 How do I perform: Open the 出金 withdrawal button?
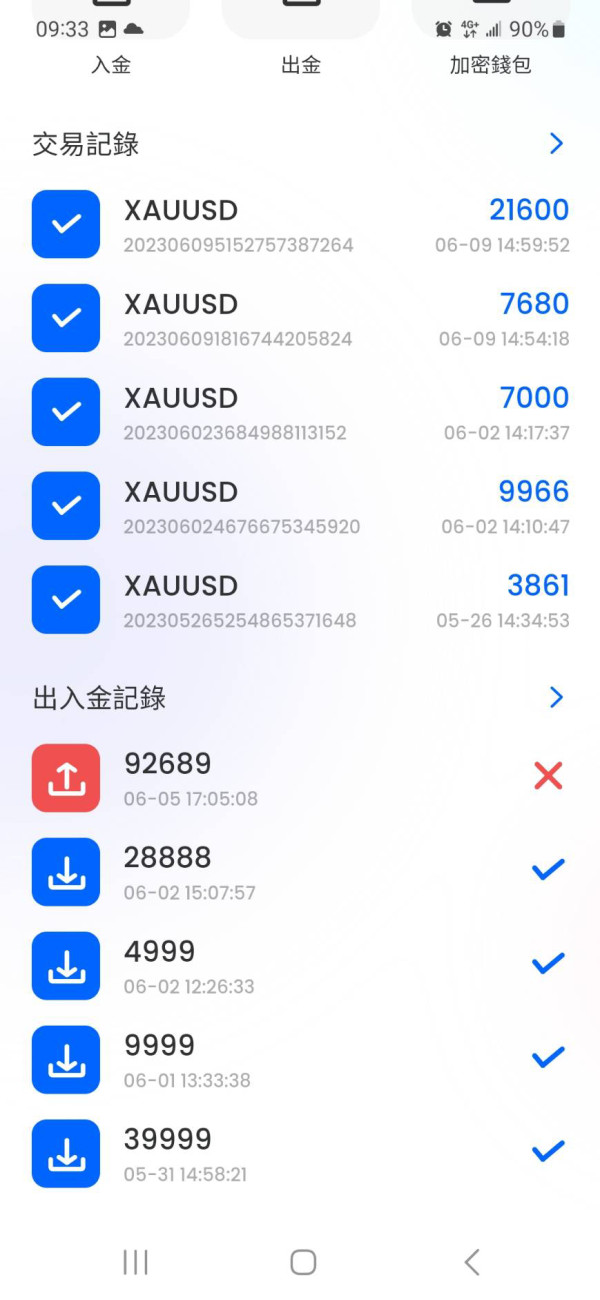pyautogui.click(x=301, y=40)
